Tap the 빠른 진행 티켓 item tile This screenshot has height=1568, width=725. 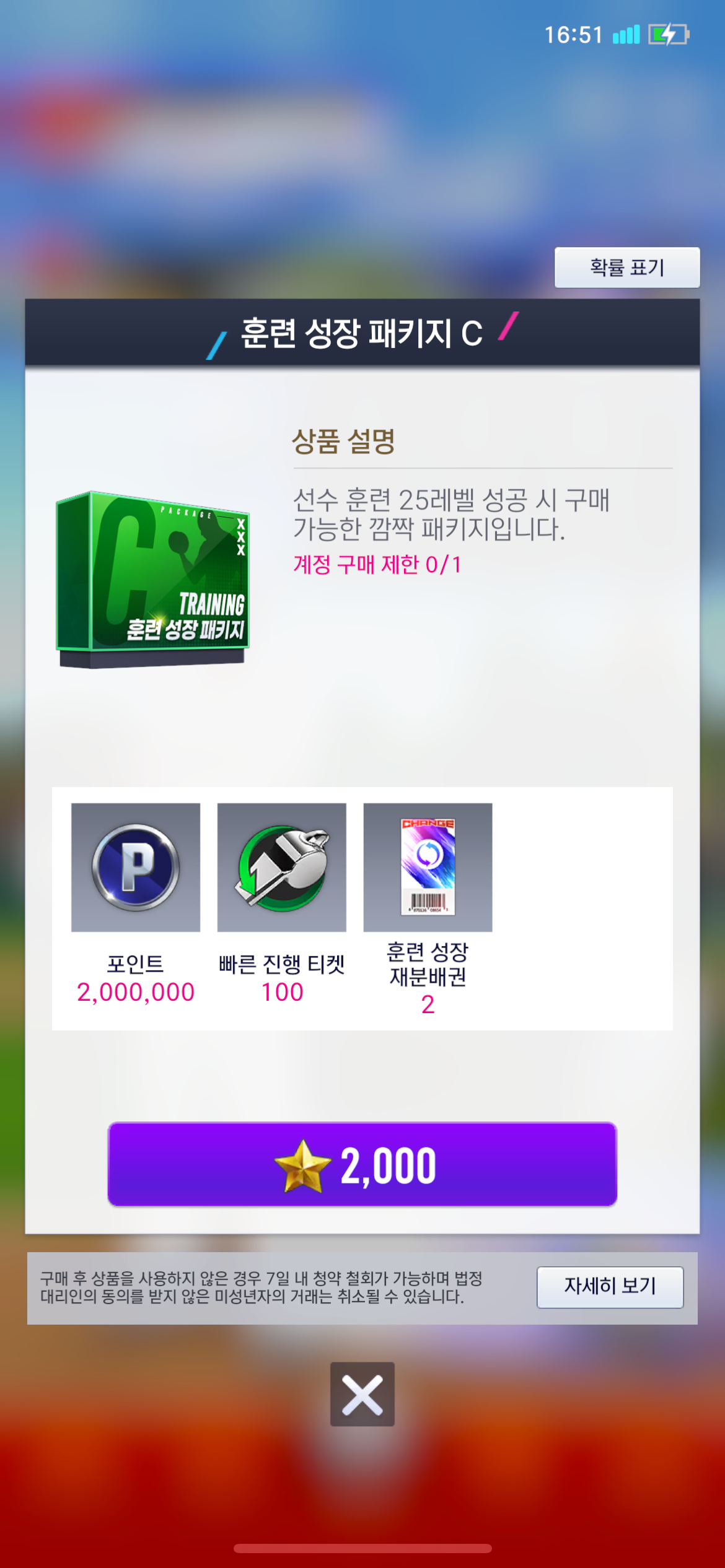[x=281, y=867]
